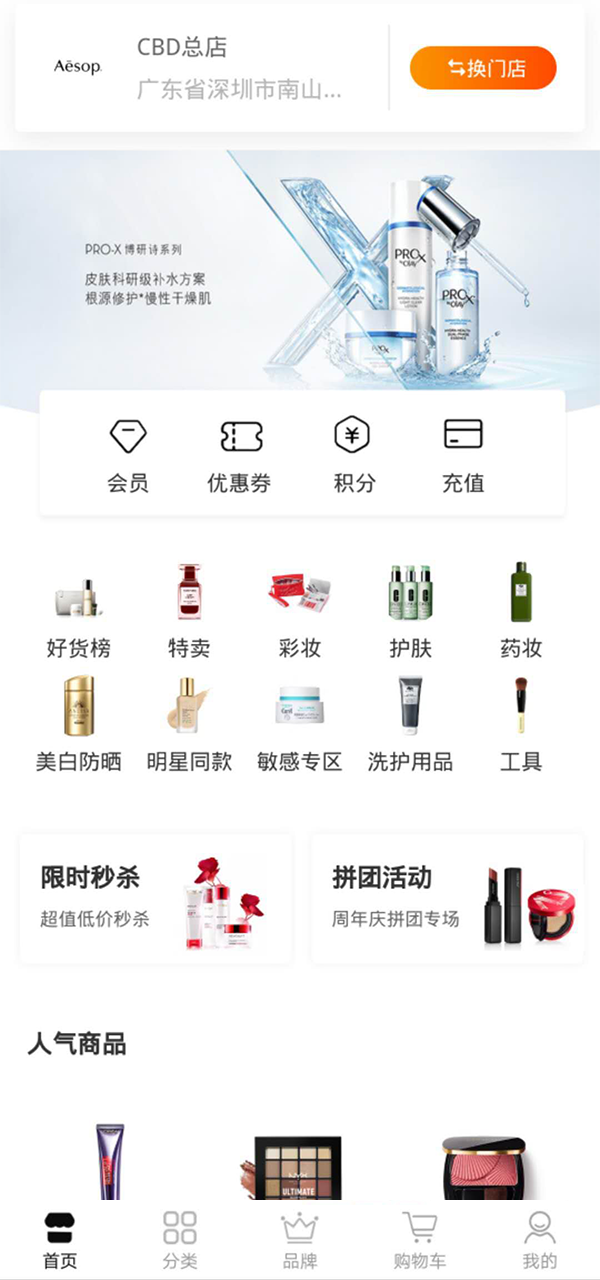Open the 特卖 sale category

point(189,611)
